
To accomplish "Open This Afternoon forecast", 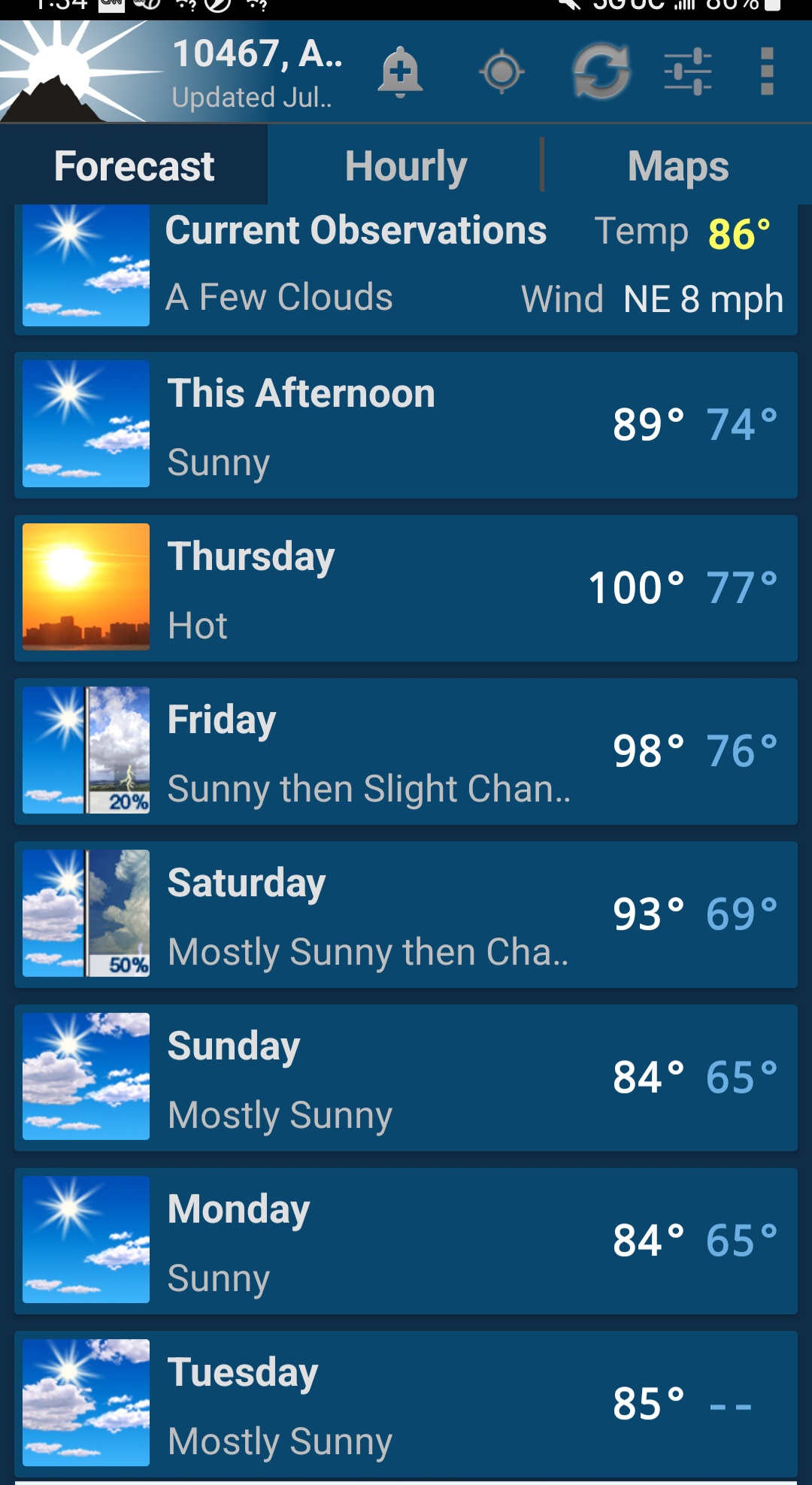I will (x=406, y=425).
